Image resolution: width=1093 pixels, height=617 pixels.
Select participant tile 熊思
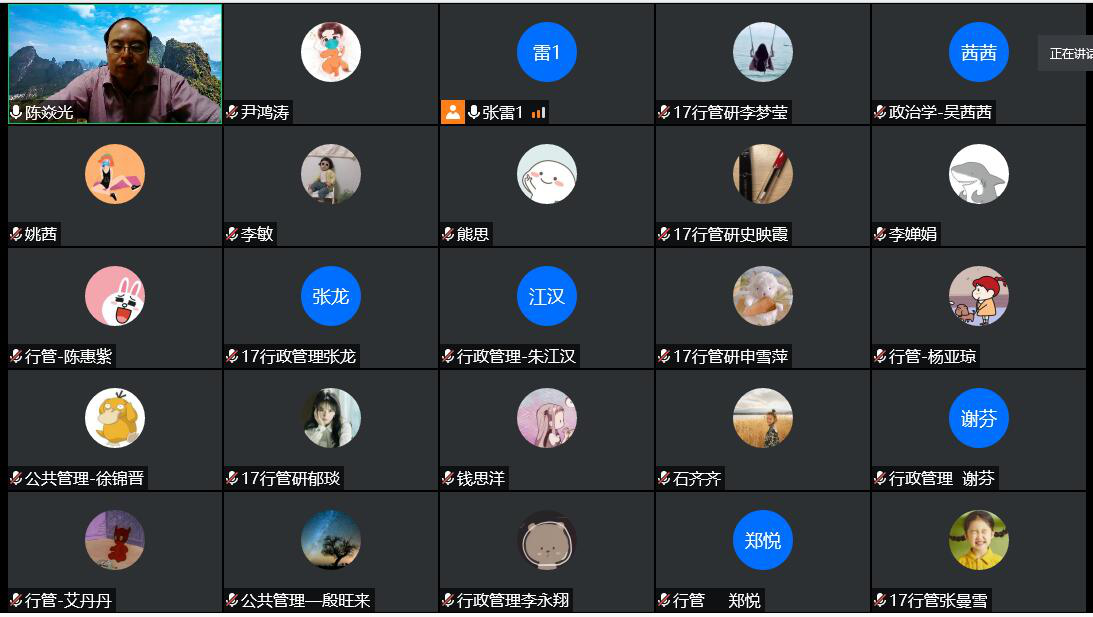coord(546,185)
